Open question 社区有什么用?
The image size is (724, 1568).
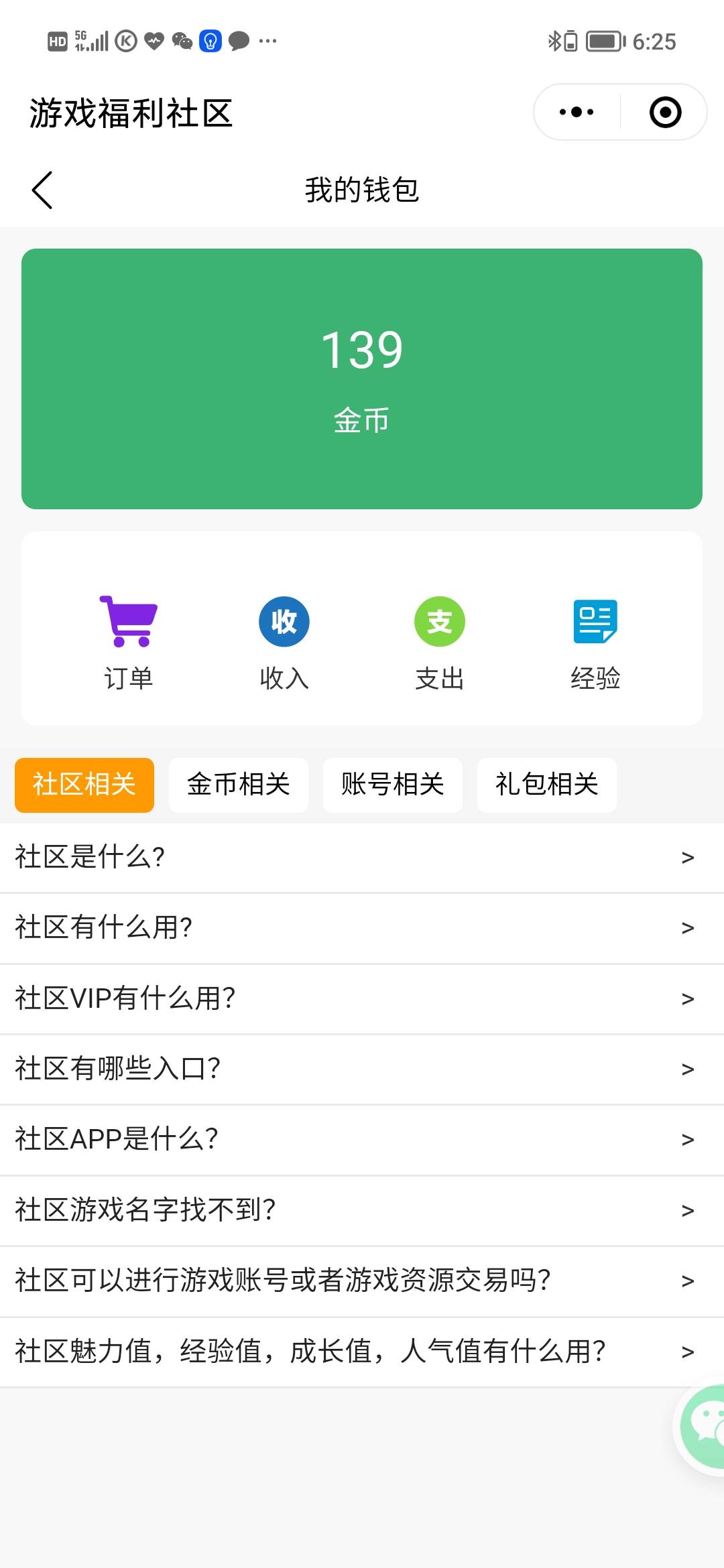point(362,927)
